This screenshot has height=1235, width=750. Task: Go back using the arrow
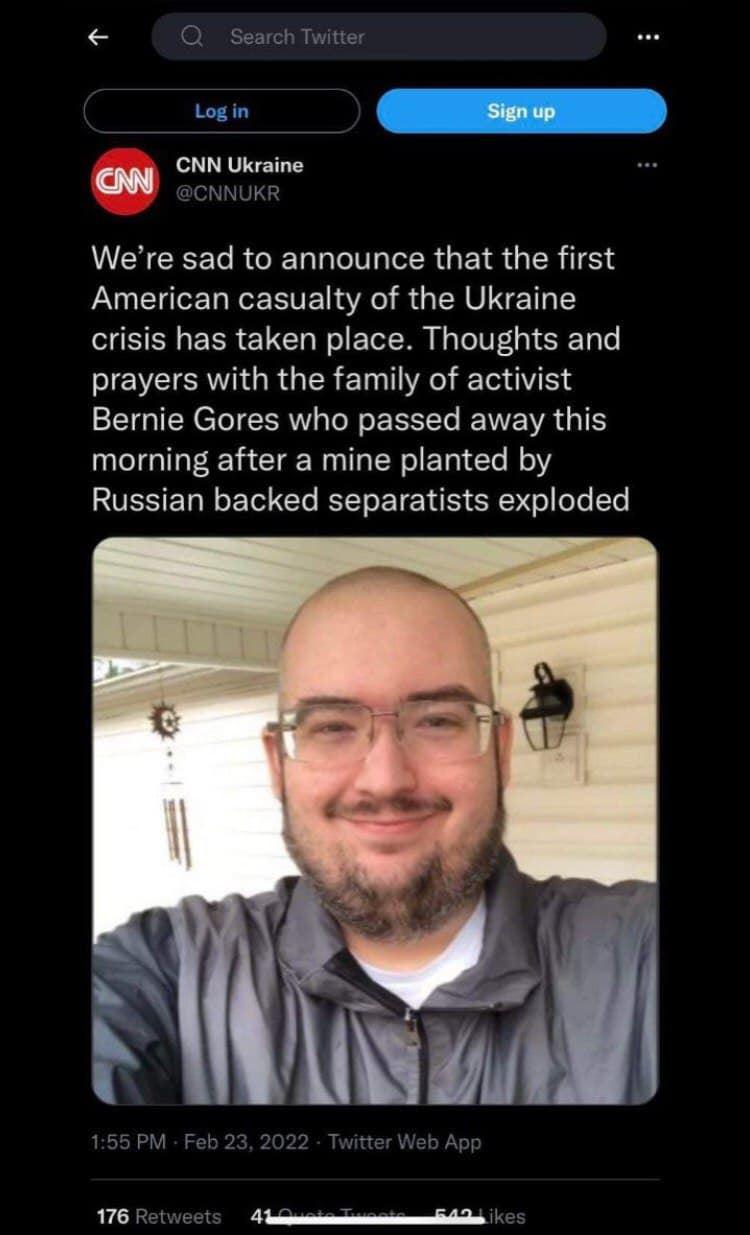coord(97,37)
